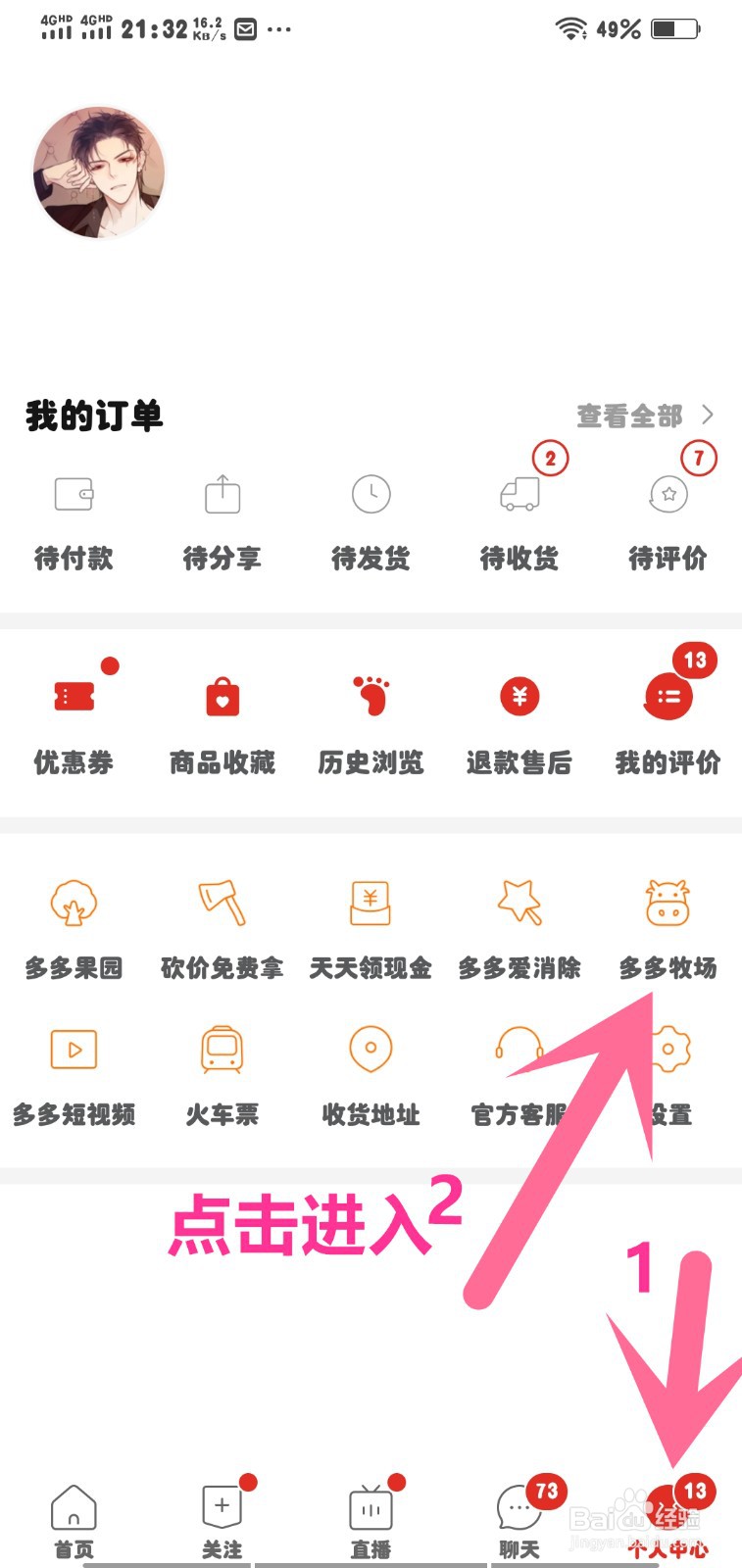Open 天天领现金 cash icon
742x1568 pixels.
pos(371,904)
